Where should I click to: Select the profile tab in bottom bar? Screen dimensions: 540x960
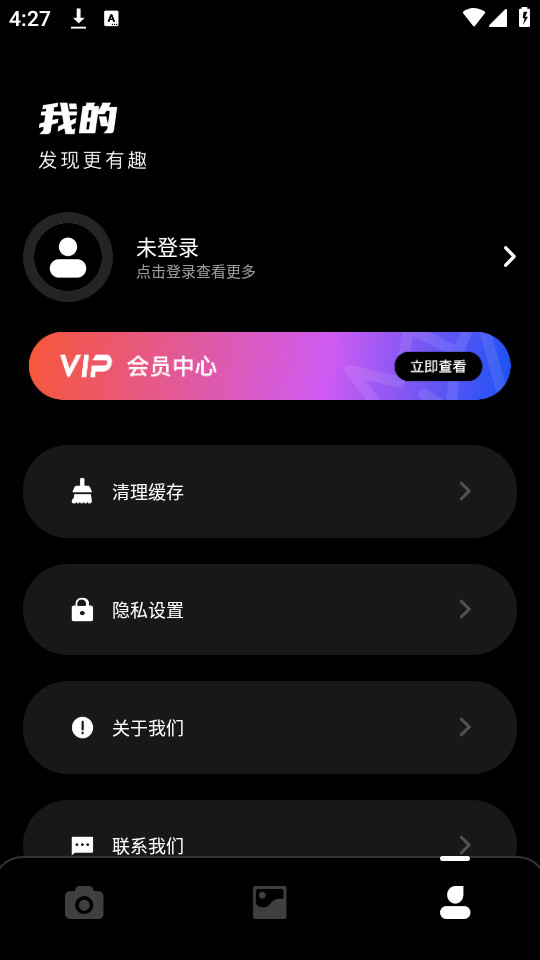(x=455, y=902)
